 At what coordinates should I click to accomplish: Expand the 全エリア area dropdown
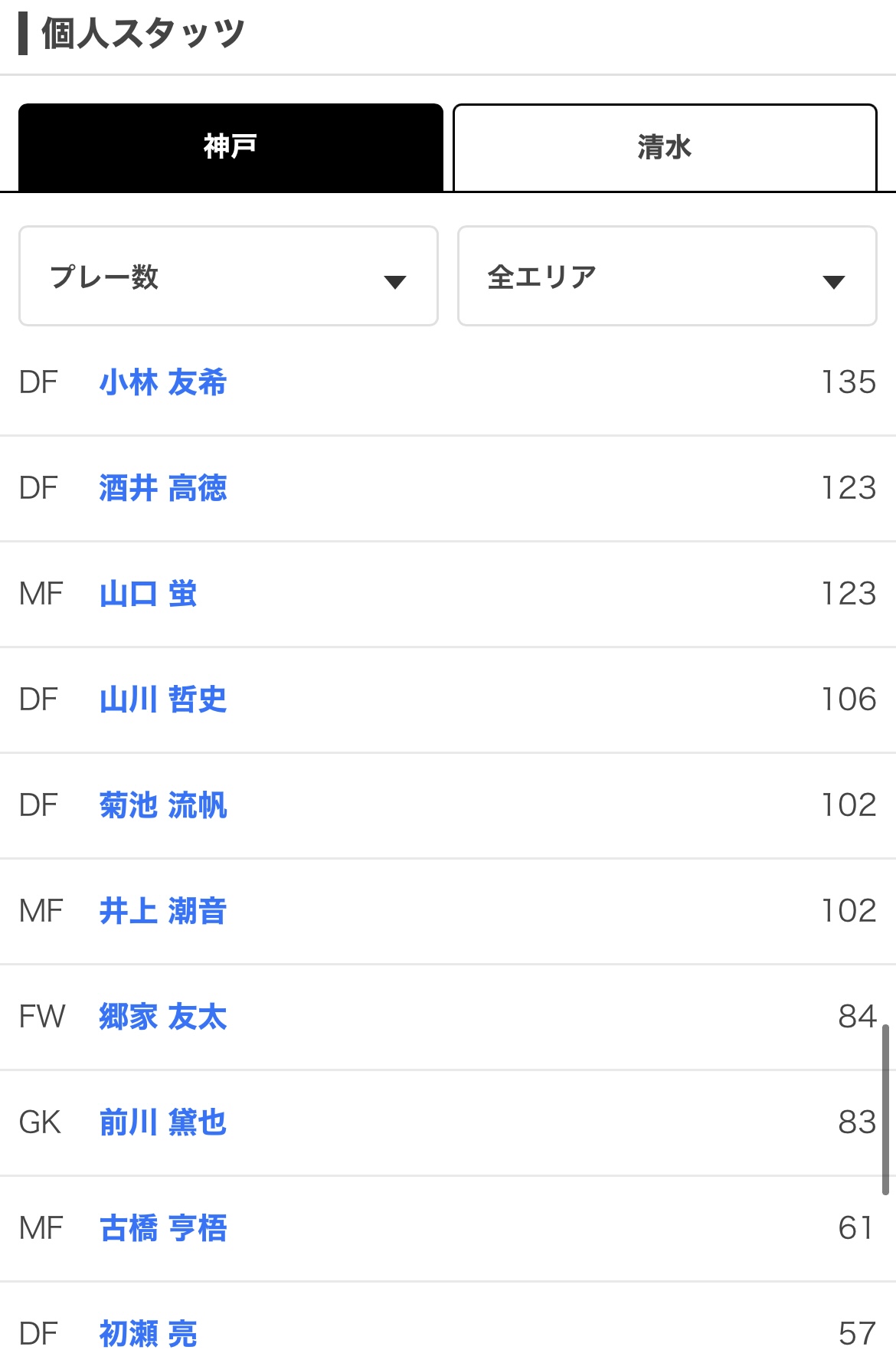coord(666,277)
